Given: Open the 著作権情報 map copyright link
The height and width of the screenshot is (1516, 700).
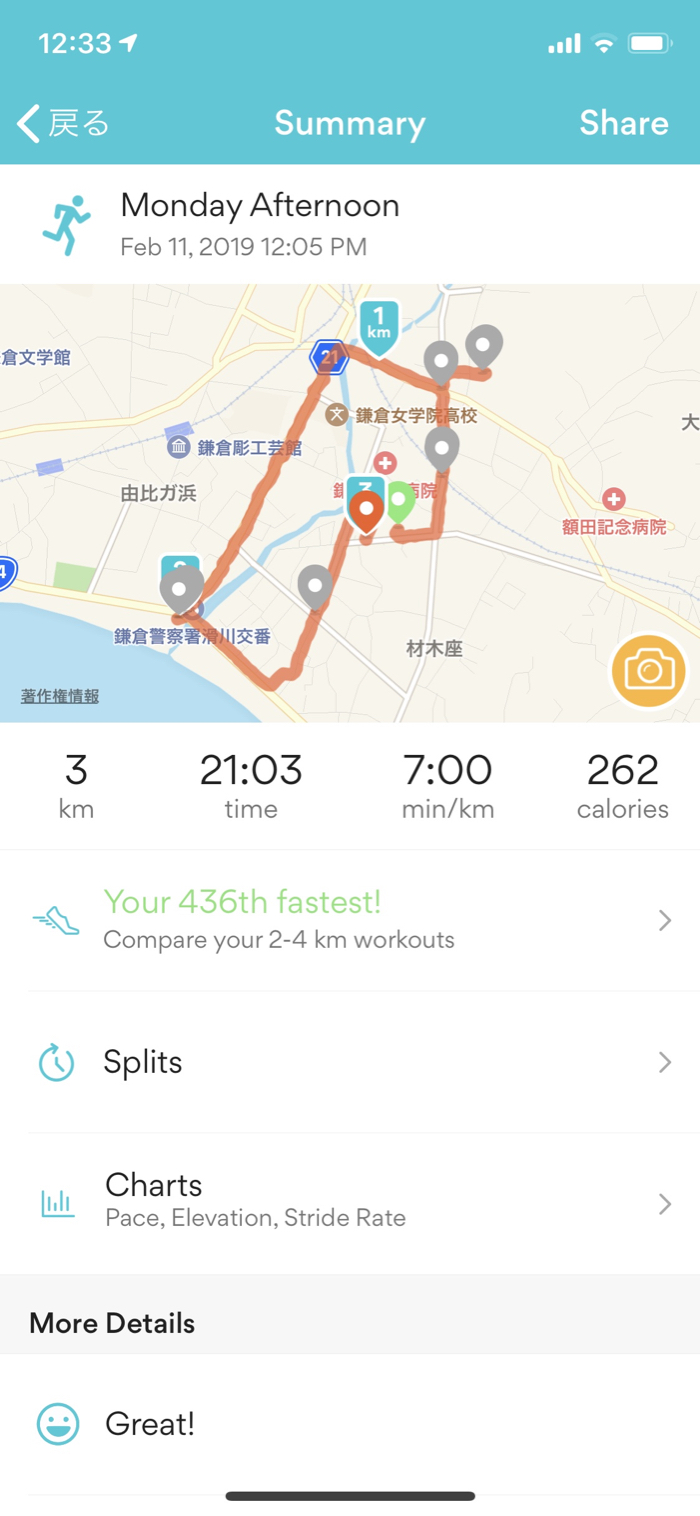Looking at the screenshot, I should 60,696.
